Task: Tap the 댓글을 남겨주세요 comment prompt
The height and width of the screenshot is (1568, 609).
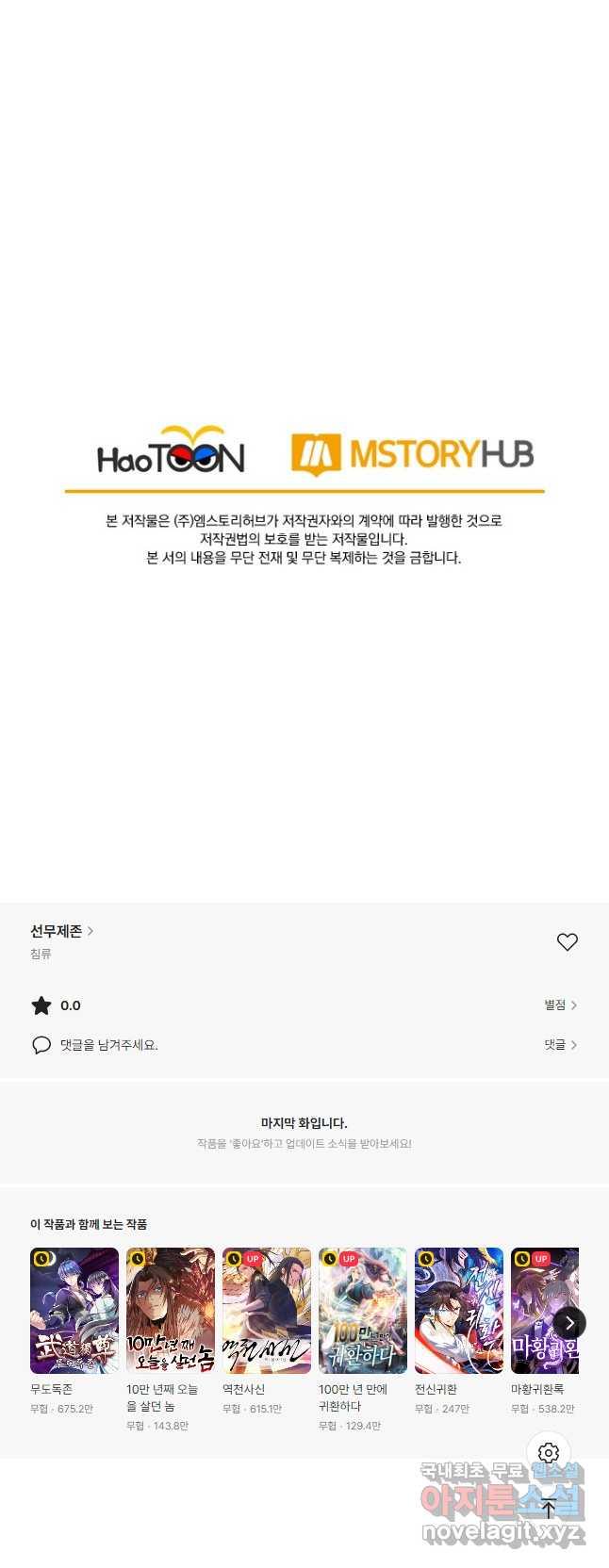Action: pos(108,1045)
